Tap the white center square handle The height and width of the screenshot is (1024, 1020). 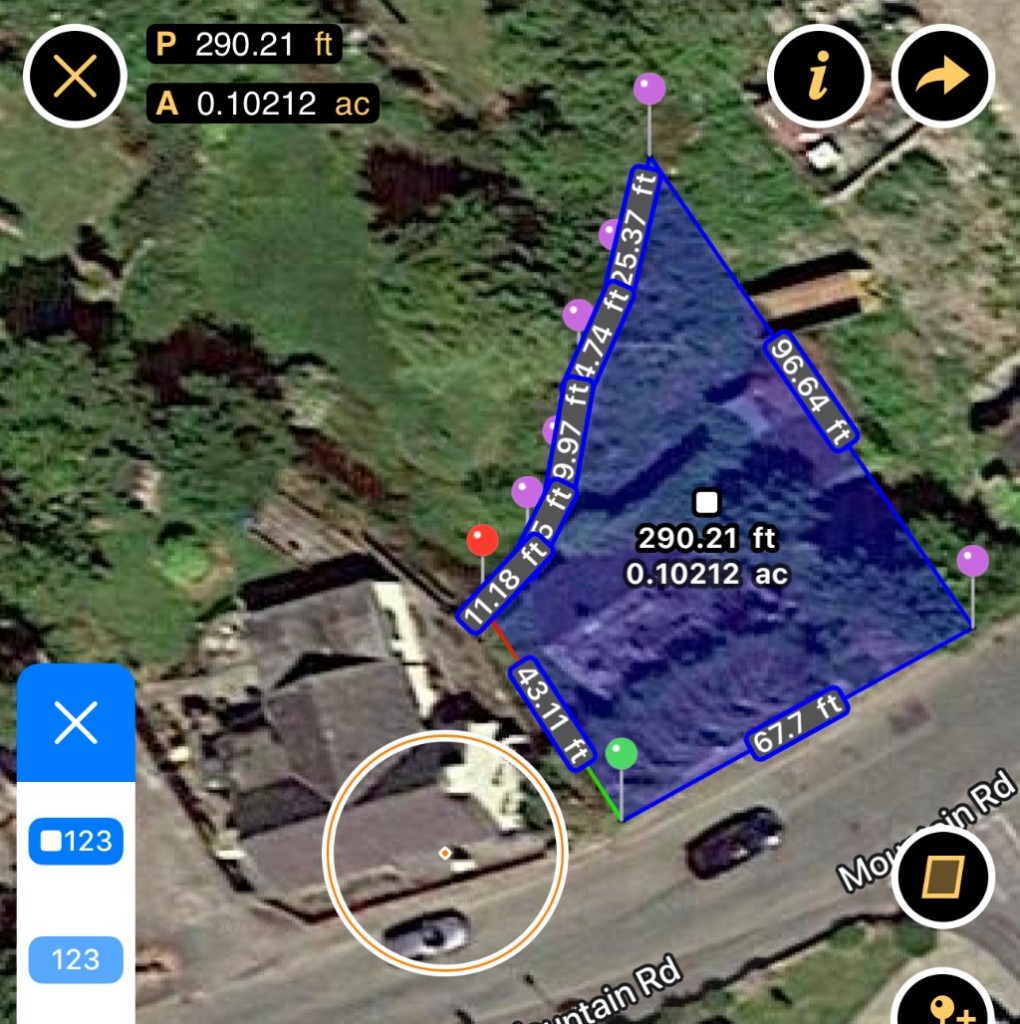pos(707,503)
